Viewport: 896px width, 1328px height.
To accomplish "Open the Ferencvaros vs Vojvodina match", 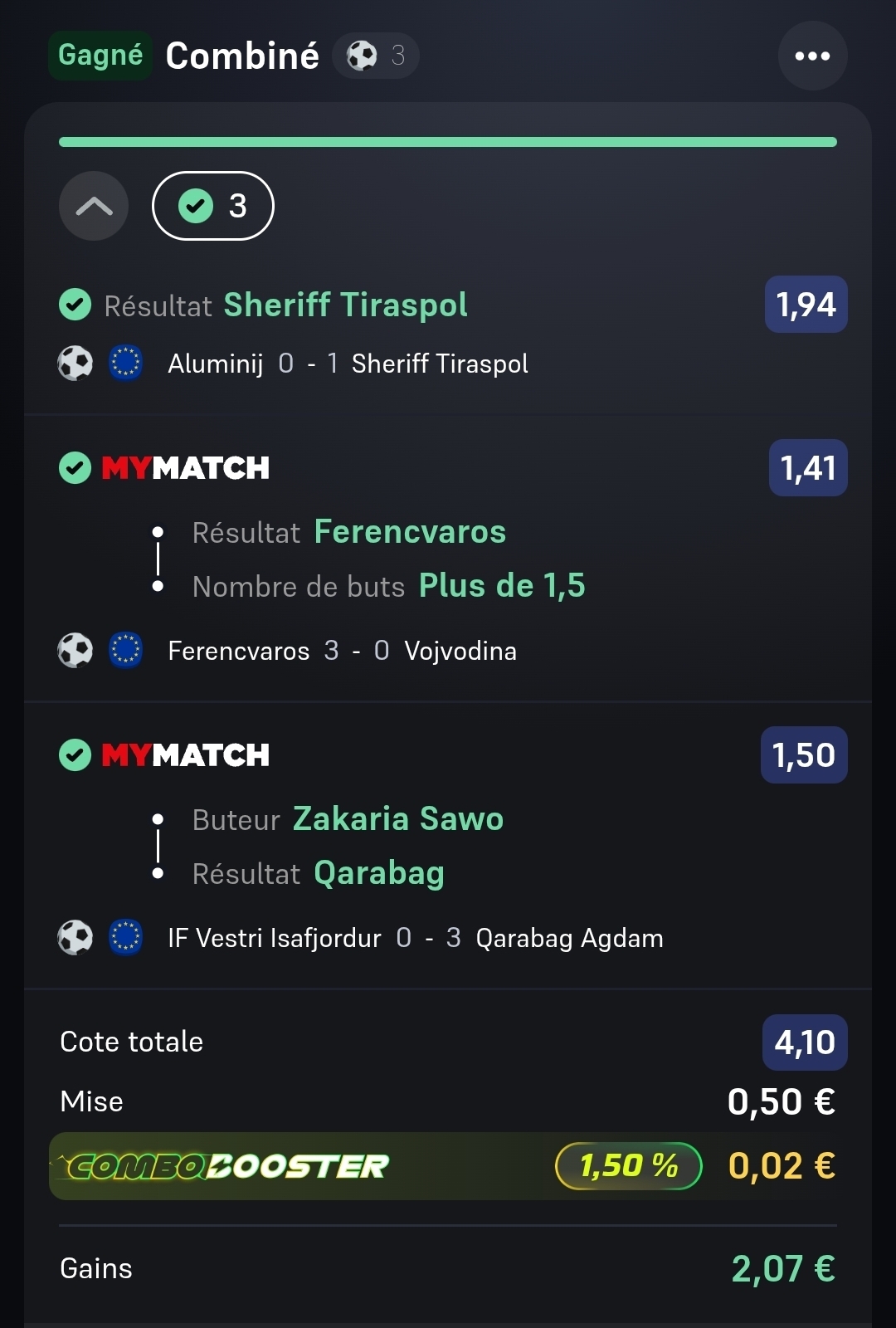I will 342,651.
